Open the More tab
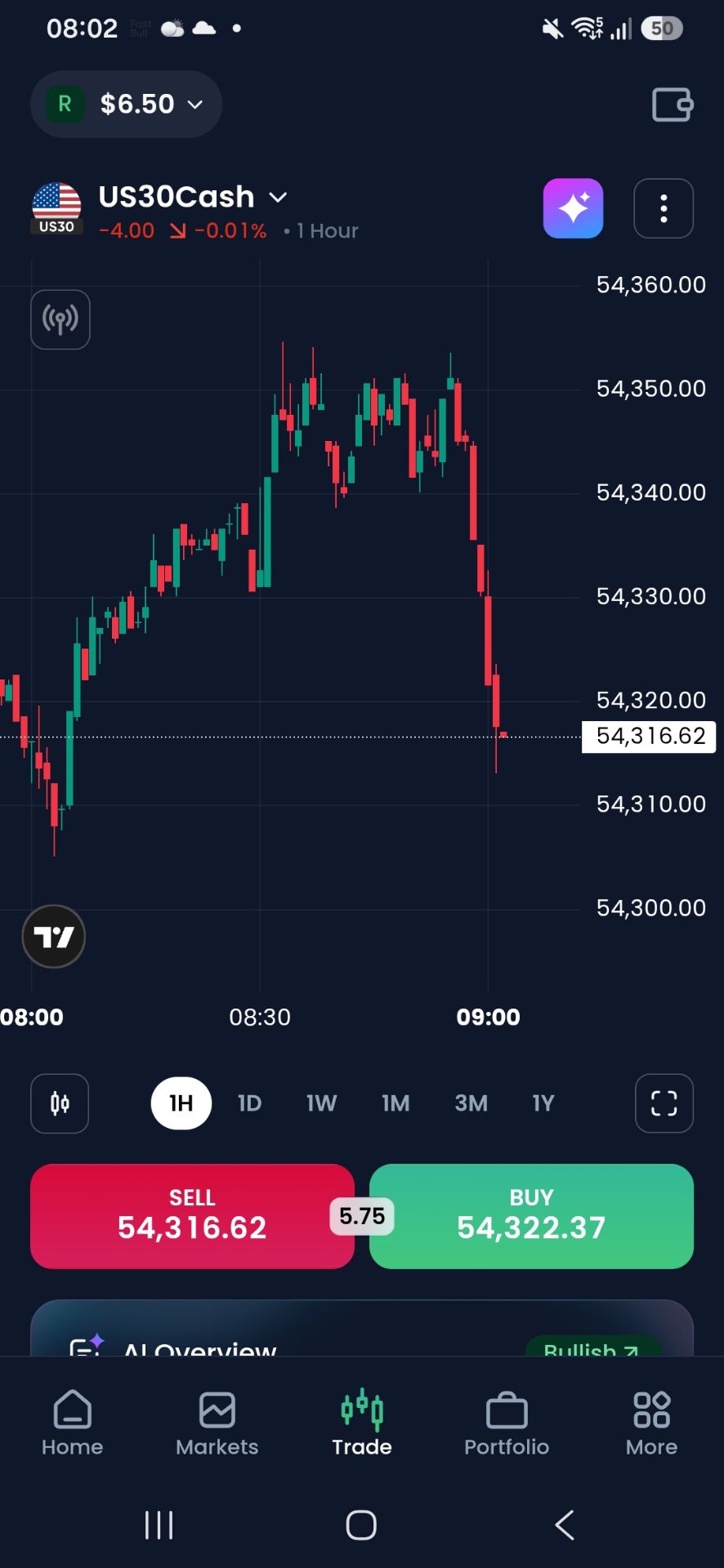 tap(651, 1423)
